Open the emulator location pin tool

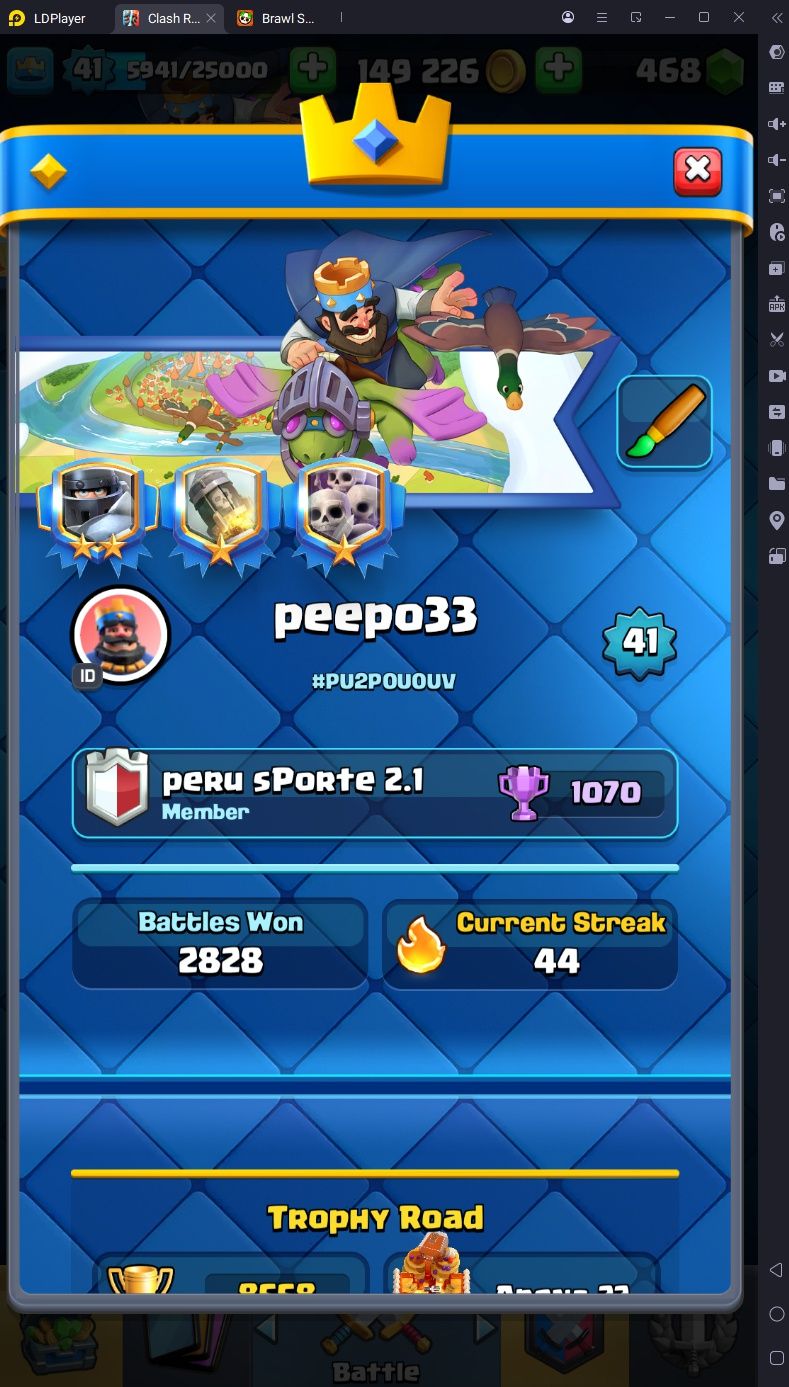coord(776,520)
